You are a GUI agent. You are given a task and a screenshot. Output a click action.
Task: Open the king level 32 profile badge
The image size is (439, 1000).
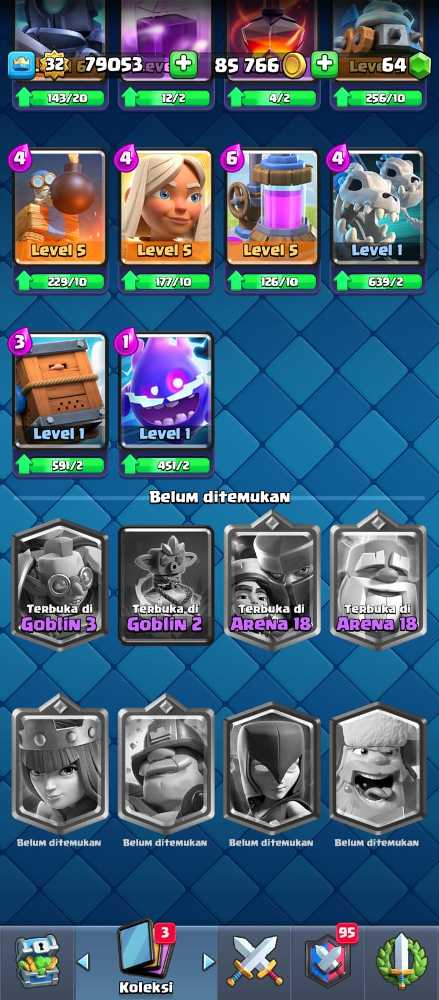(52, 65)
